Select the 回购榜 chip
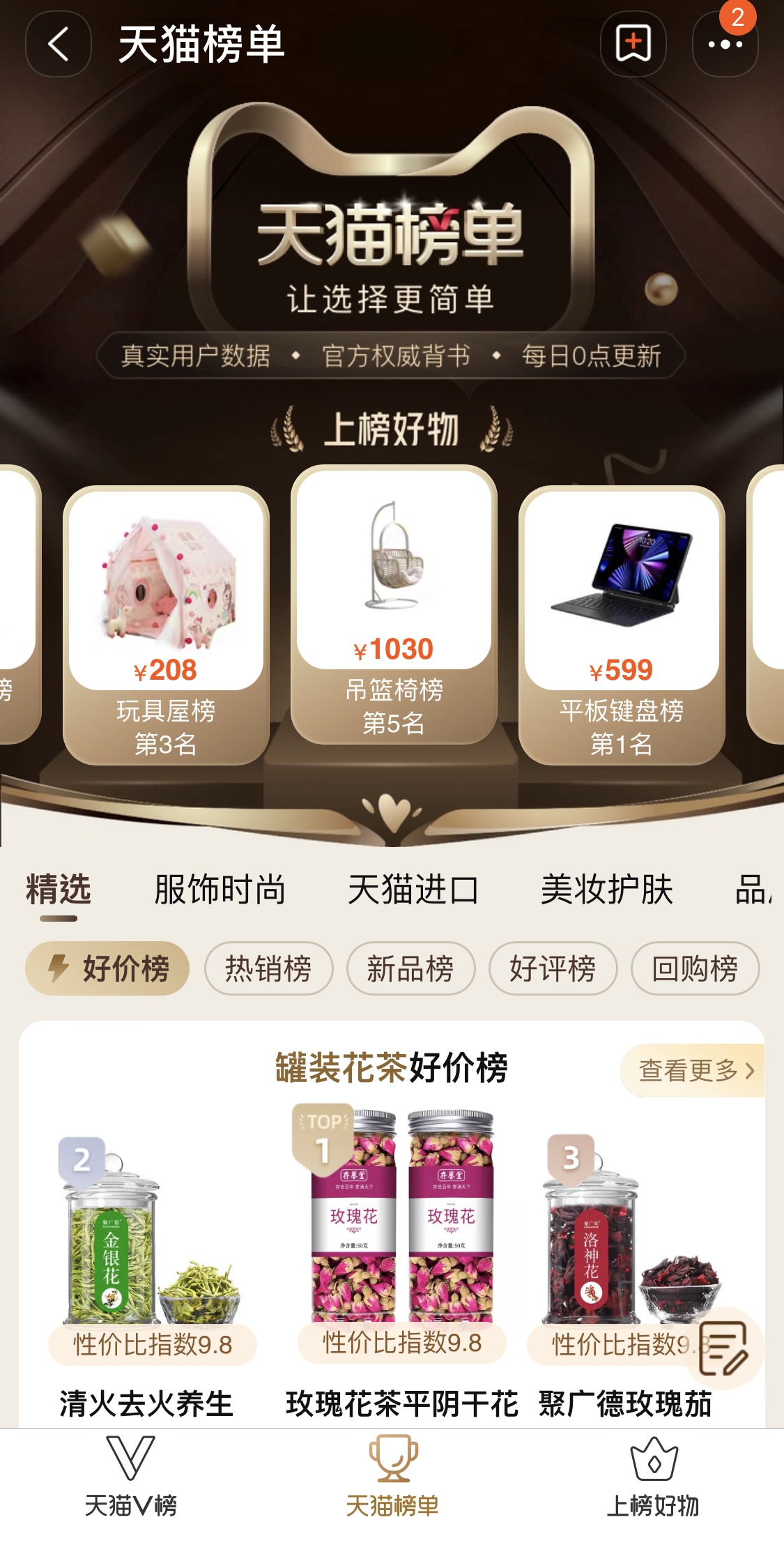784x1545 pixels. [695, 968]
